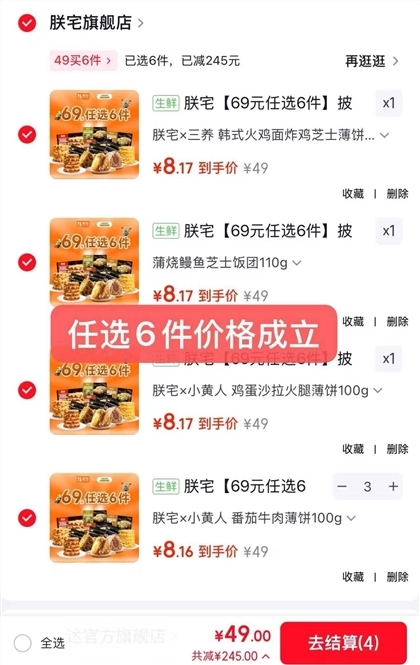Delete the 番茄牛肉薄饼100g item
The width and height of the screenshot is (420, 665).
click(397, 577)
